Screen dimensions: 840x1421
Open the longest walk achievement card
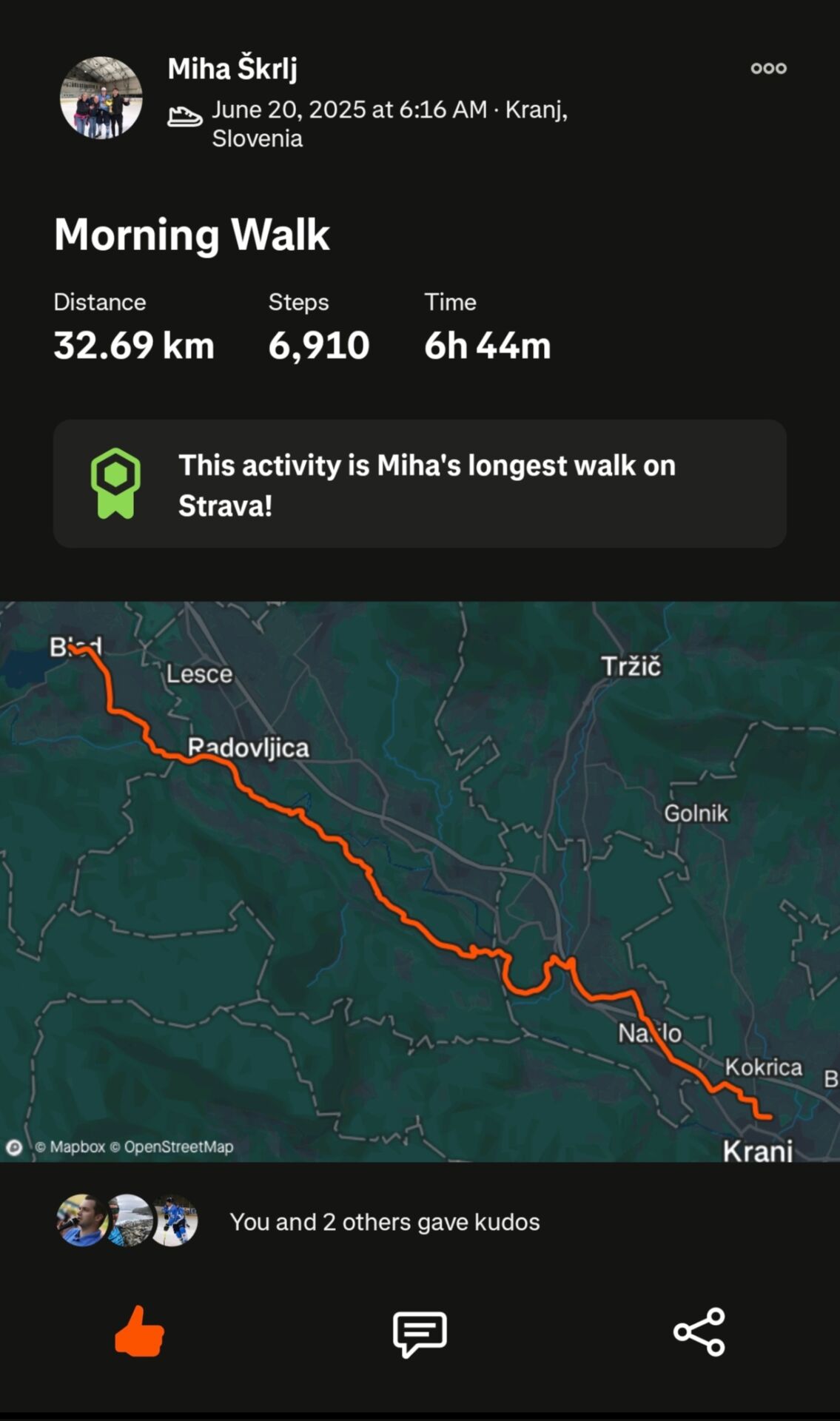click(420, 484)
